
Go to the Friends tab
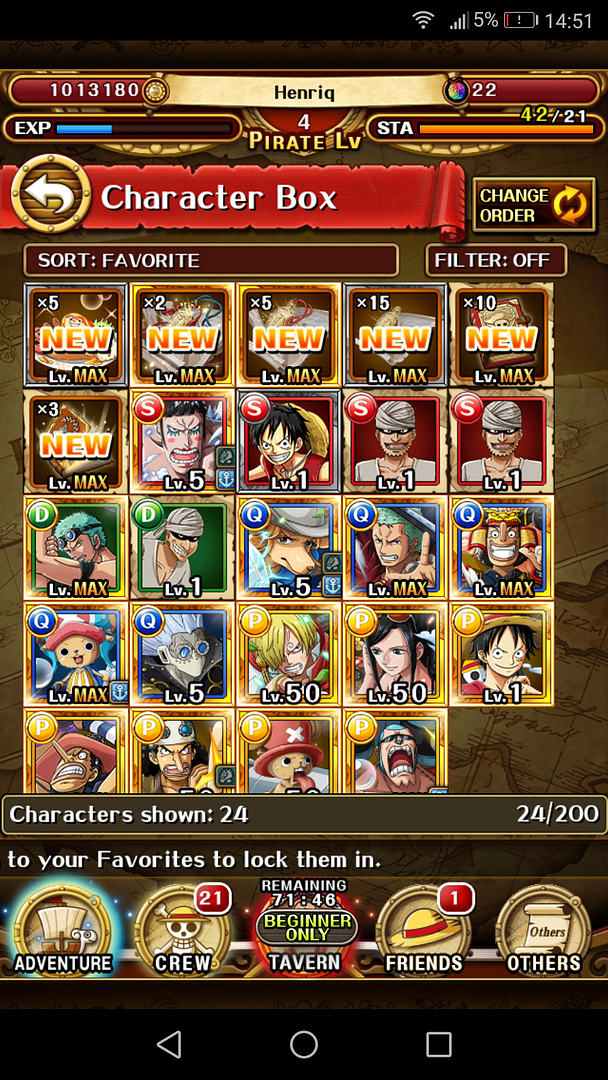click(x=425, y=932)
